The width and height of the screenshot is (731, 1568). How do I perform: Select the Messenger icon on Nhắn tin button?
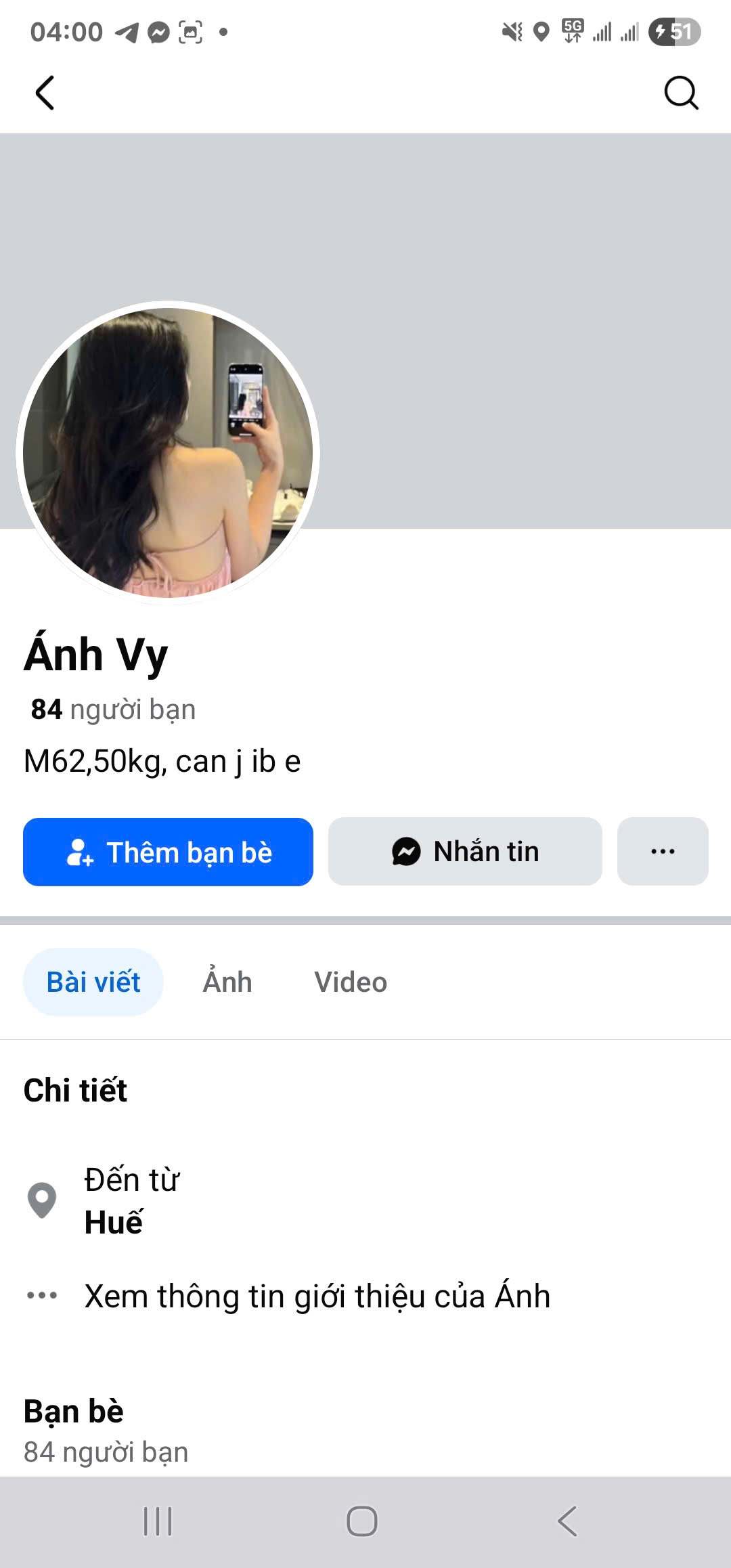405,852
